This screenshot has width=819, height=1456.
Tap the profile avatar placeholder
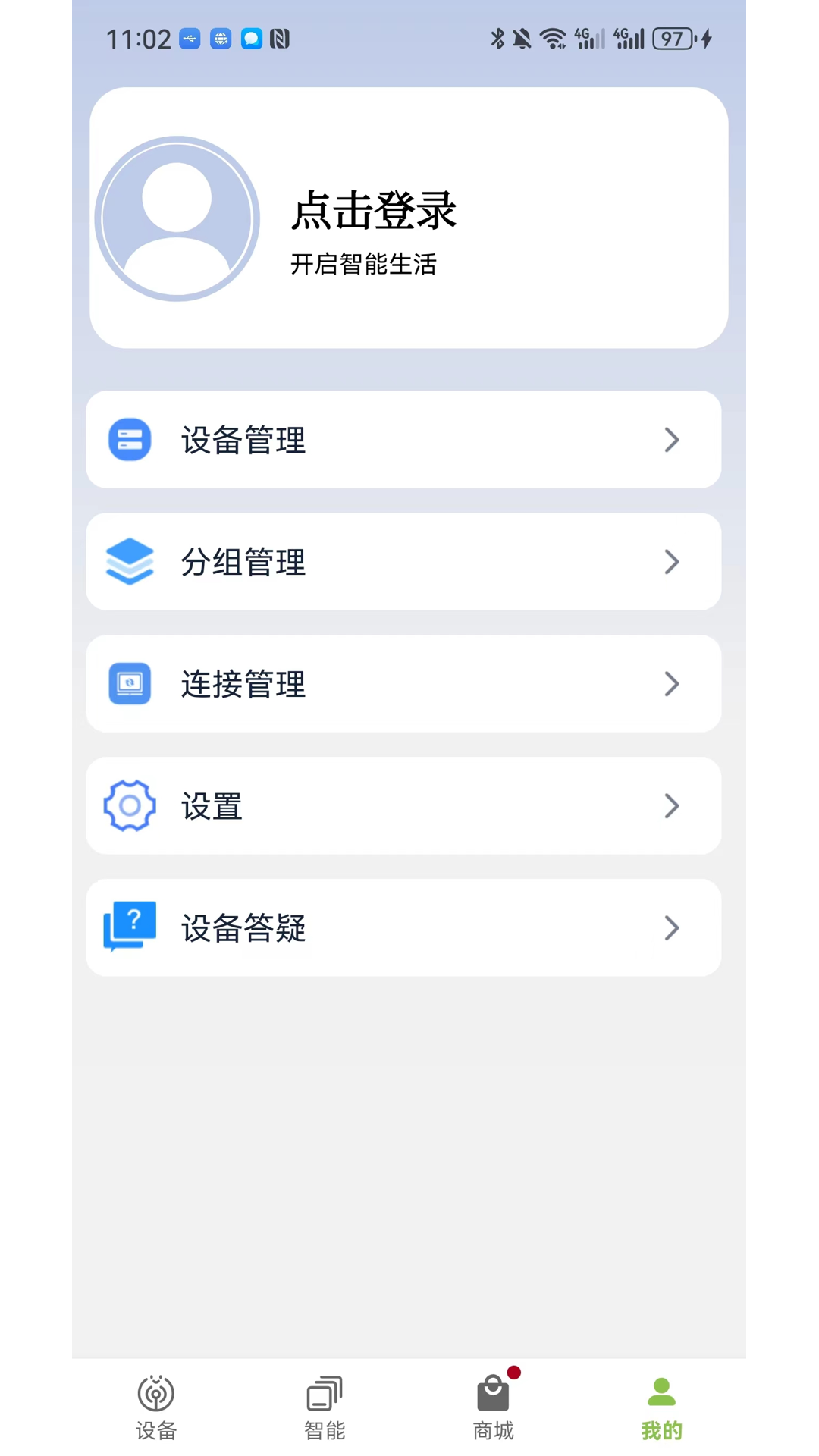coord(177,218)
